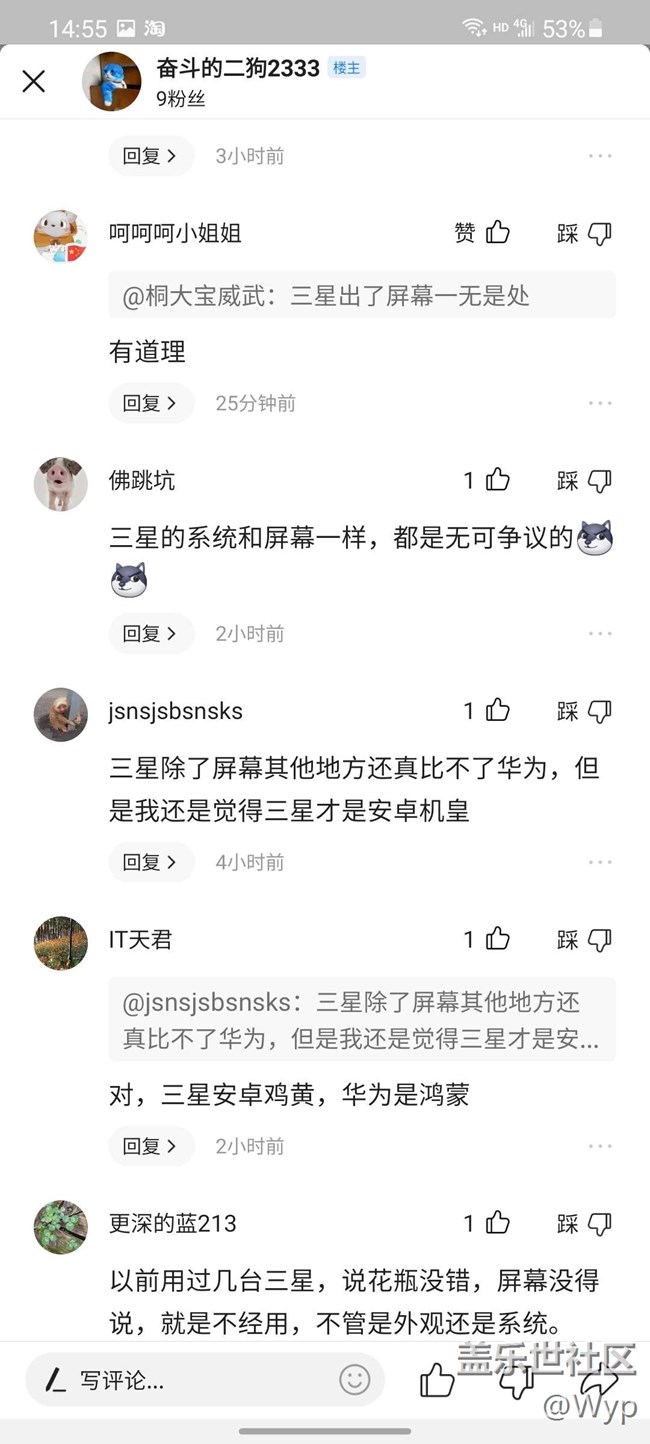Open more options for jsnsjsbsnsks's comment
650x1444 pixels.
(x=599, y=862)
